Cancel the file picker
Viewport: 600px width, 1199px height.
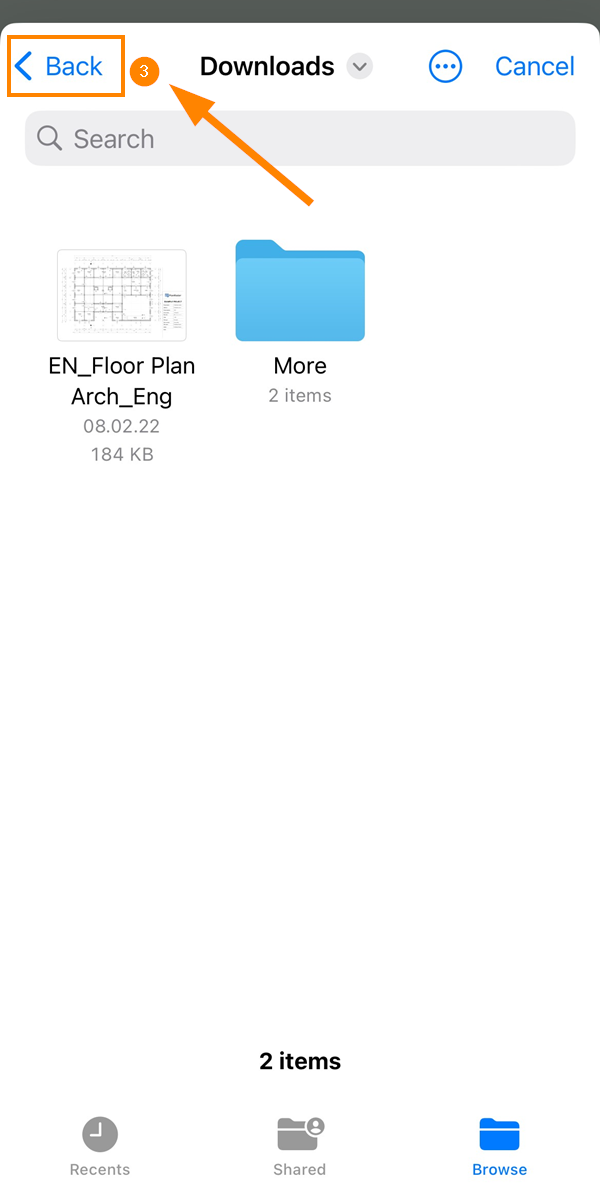pyautogui.click(x=534, y=67)
